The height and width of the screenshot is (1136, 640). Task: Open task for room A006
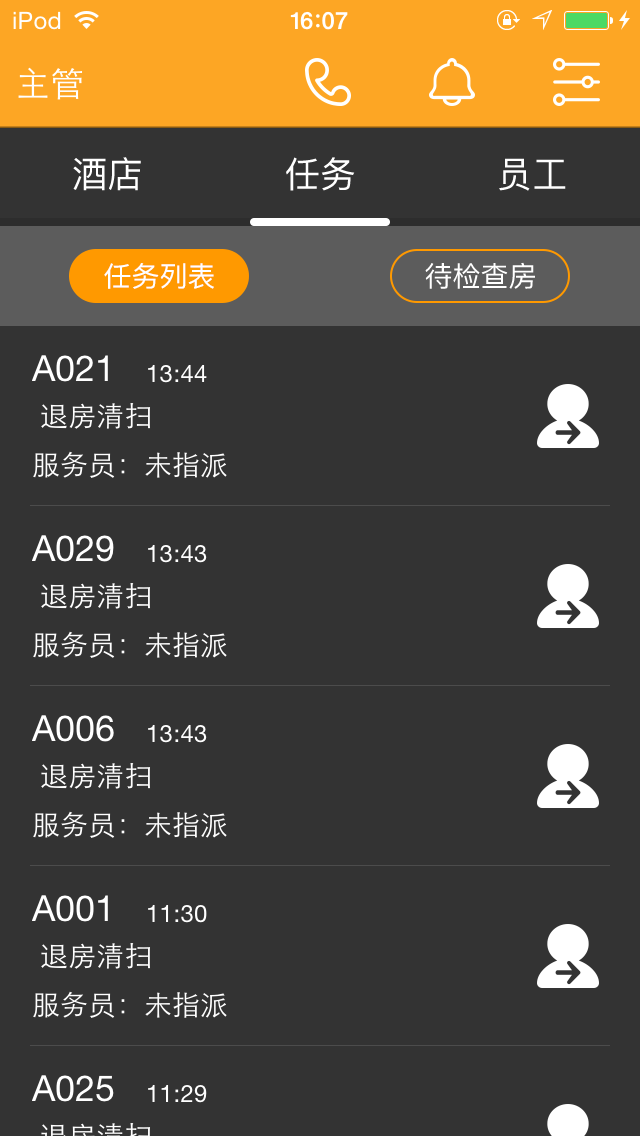click(x=320, y=776)
